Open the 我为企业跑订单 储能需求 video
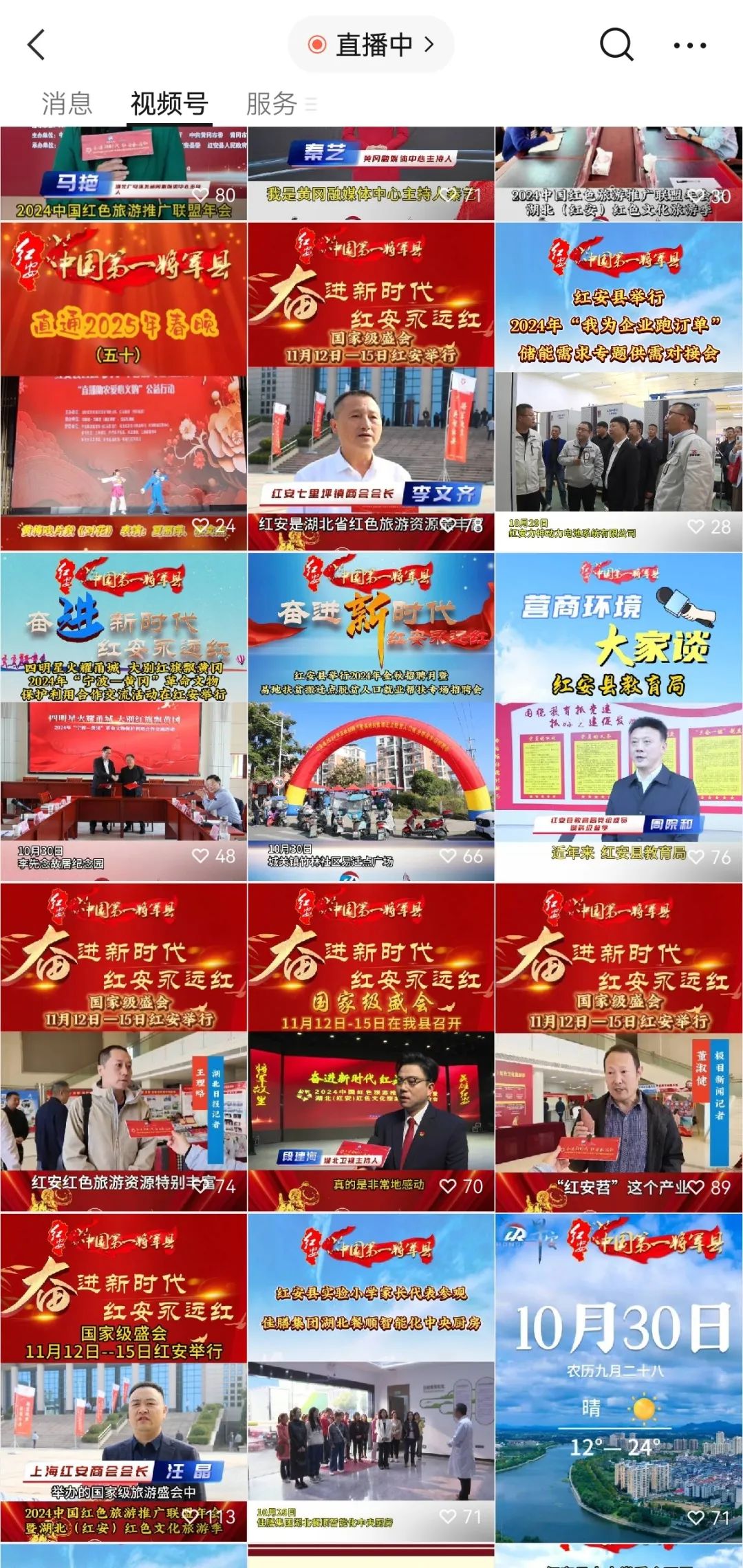Image resolution: width=743 pixels, height=1568 pixels. pos(618,386)
